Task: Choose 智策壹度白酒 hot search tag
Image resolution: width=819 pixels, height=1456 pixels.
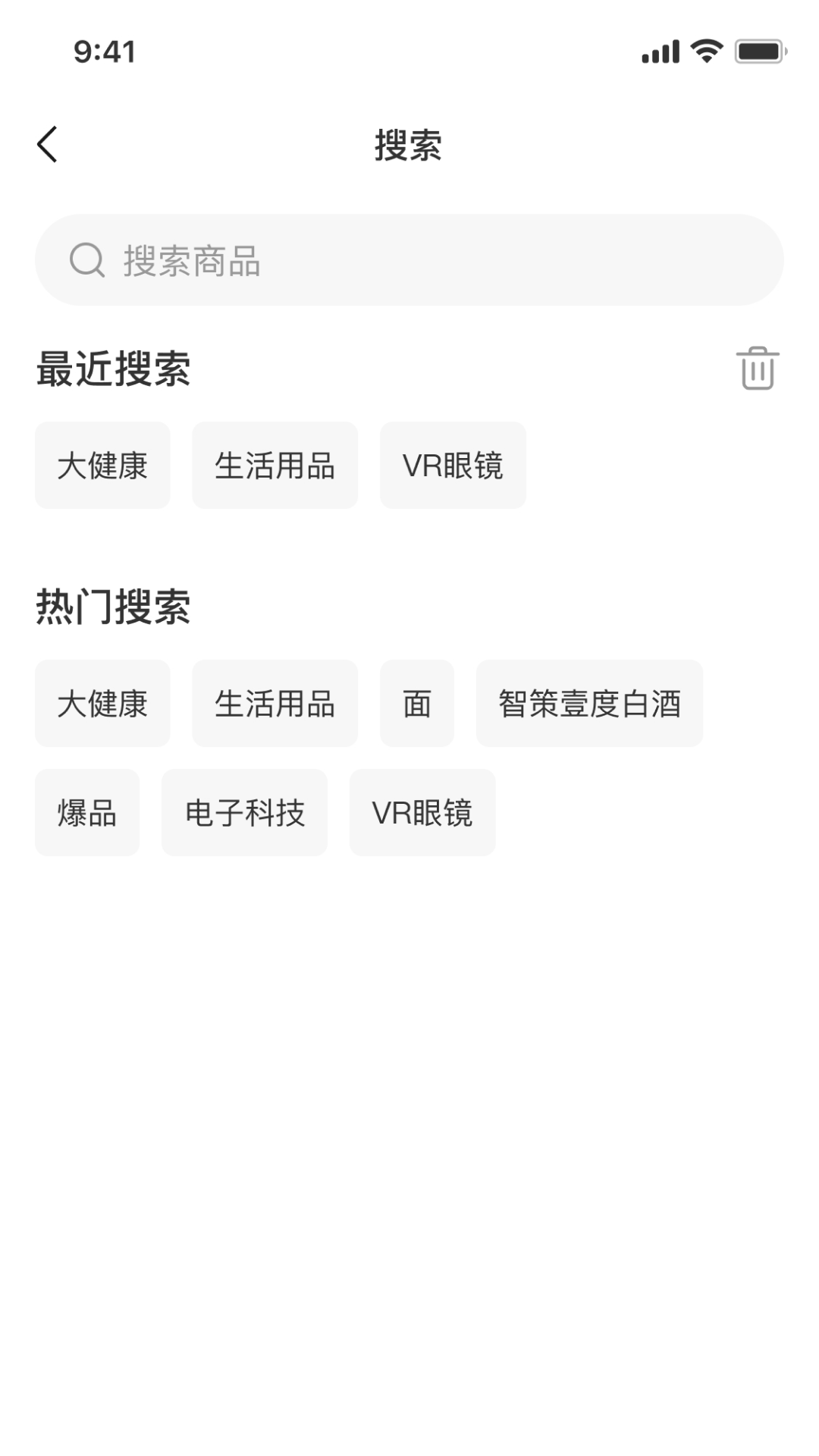Action: tap(590, 703)
